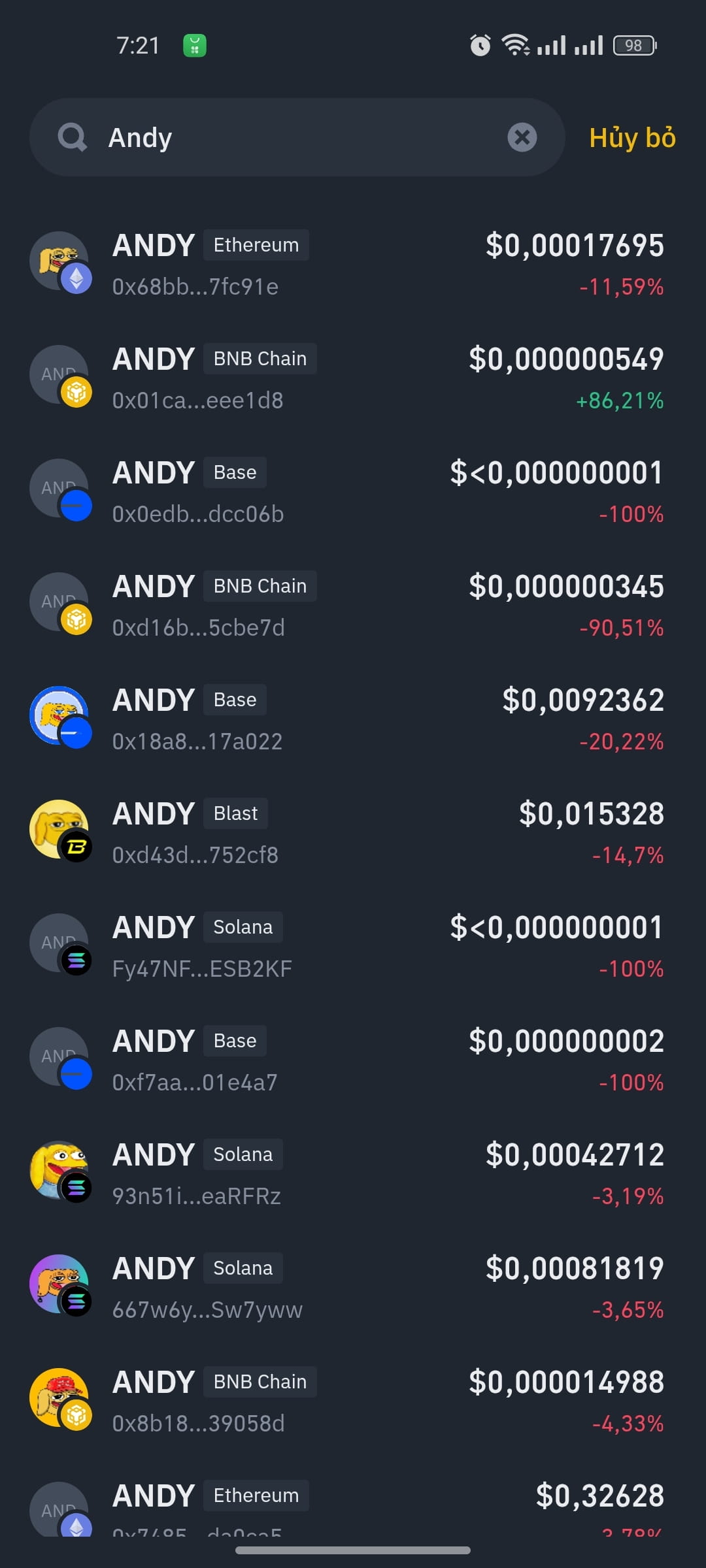Select ANDY BNB Chain token 0x8b18...39058d
The image size is (706, 1568).
click(353, 1401)
